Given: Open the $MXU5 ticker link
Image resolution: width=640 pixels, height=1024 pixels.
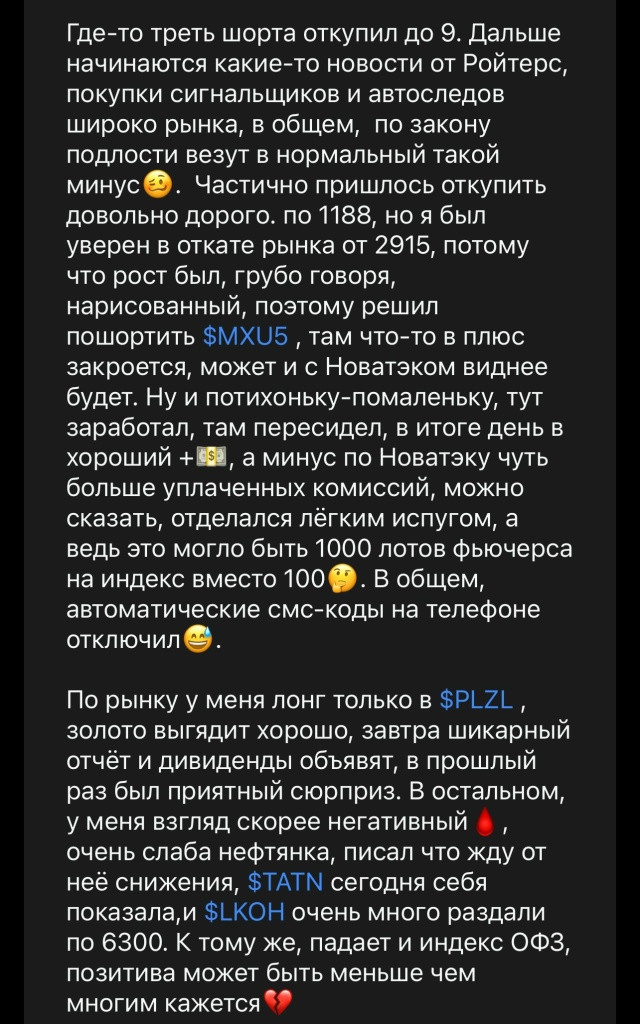Looking at the screenshot, I should 245,337.
